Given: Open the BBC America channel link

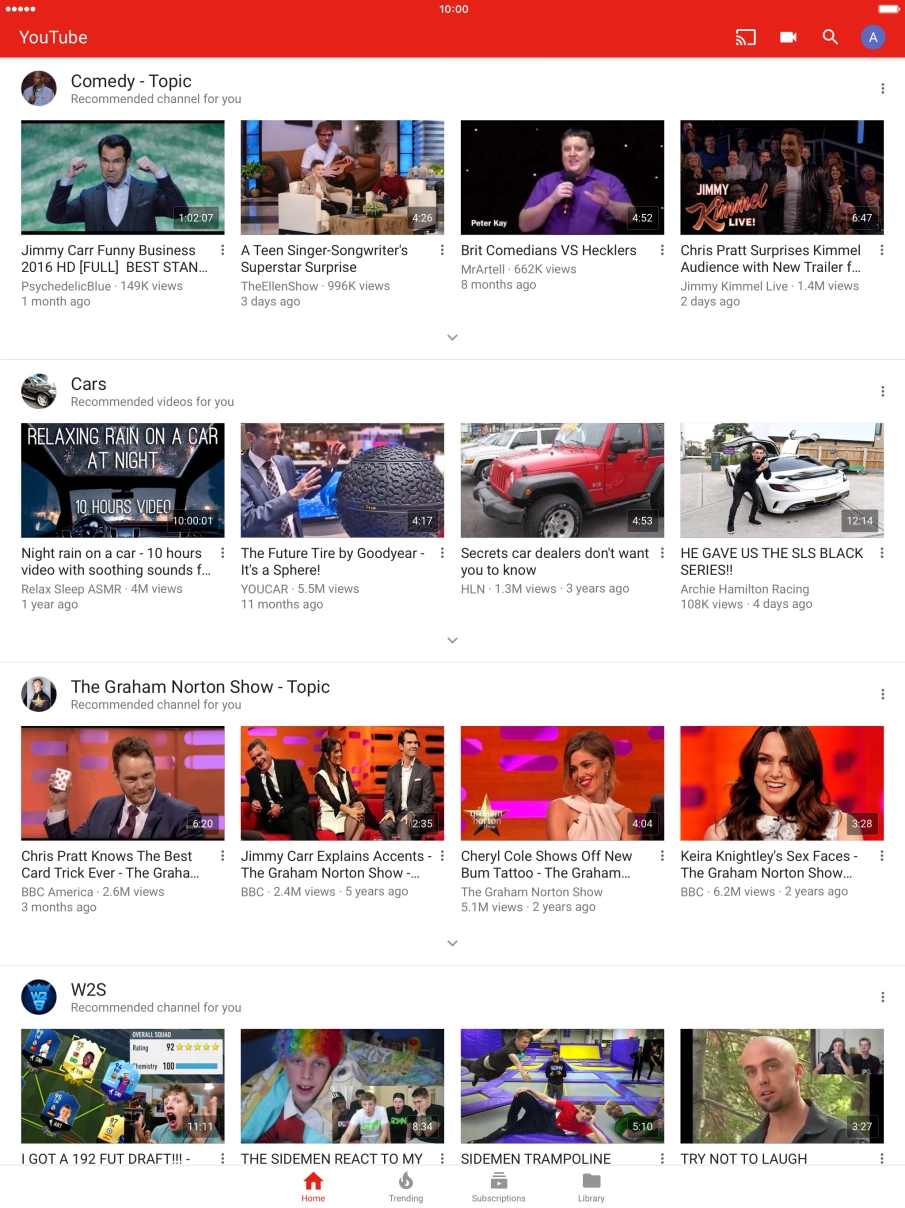Looking at the screenshot, I should (55, 891).
